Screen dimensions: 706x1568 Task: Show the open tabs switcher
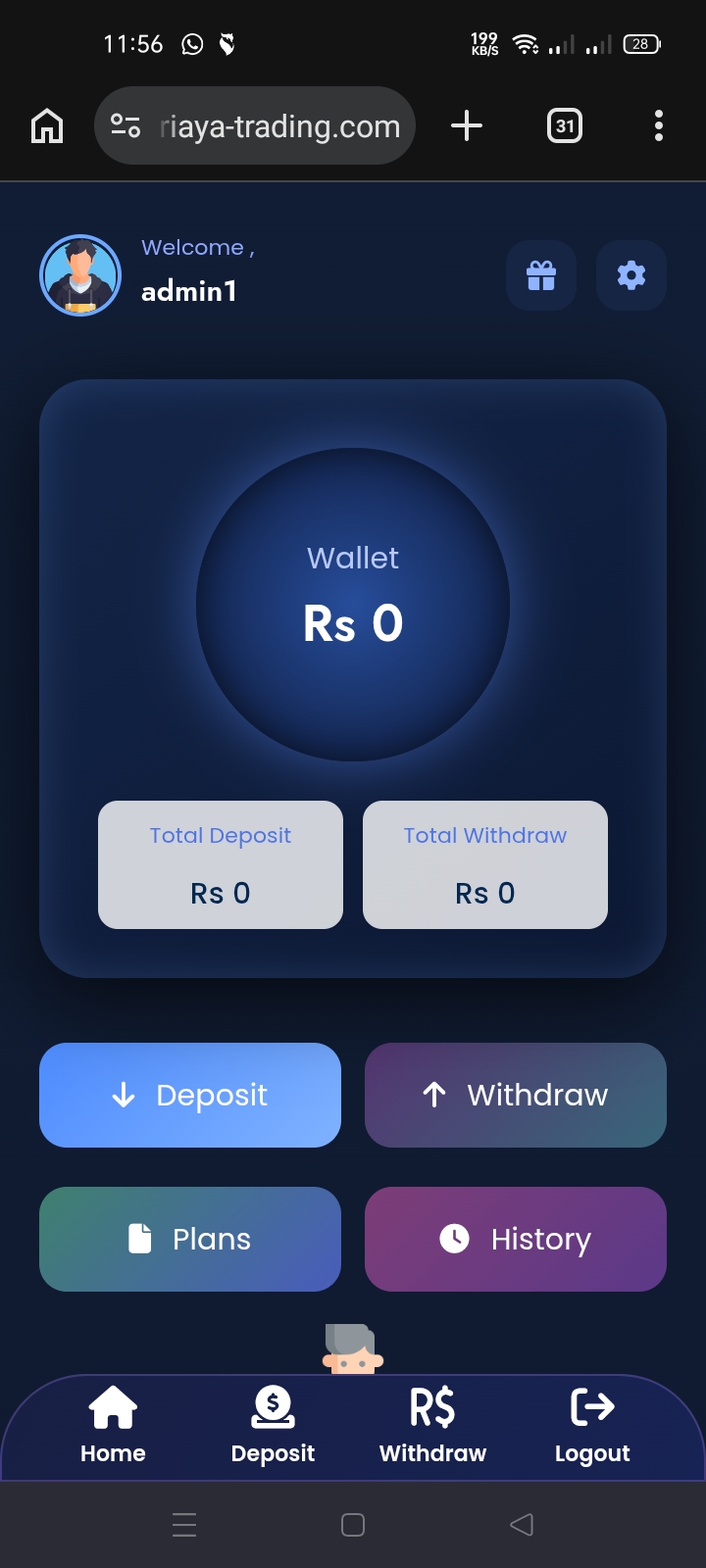(x=565, y=126)
